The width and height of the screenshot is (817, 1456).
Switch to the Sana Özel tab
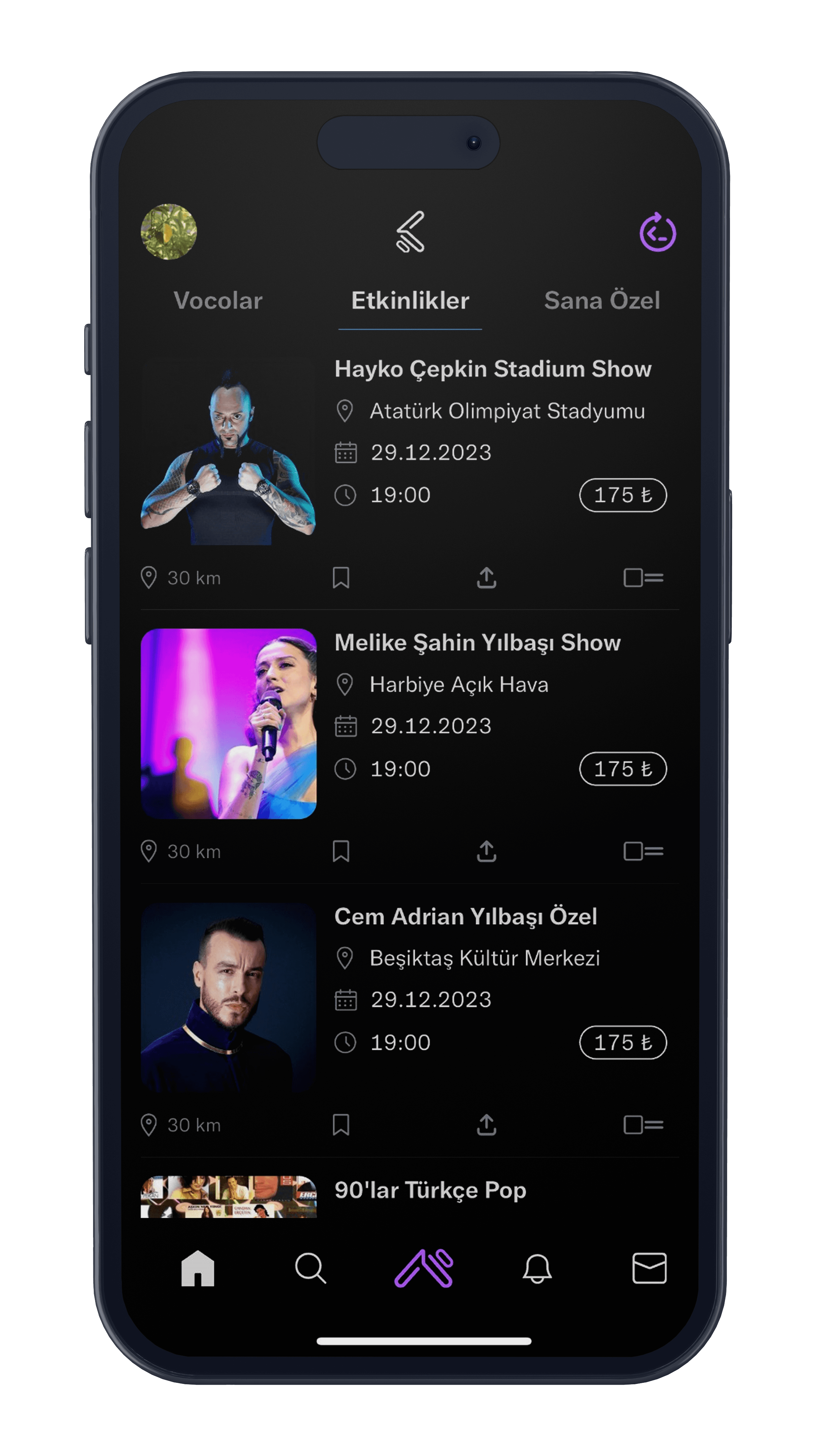[x=602, y=301]
